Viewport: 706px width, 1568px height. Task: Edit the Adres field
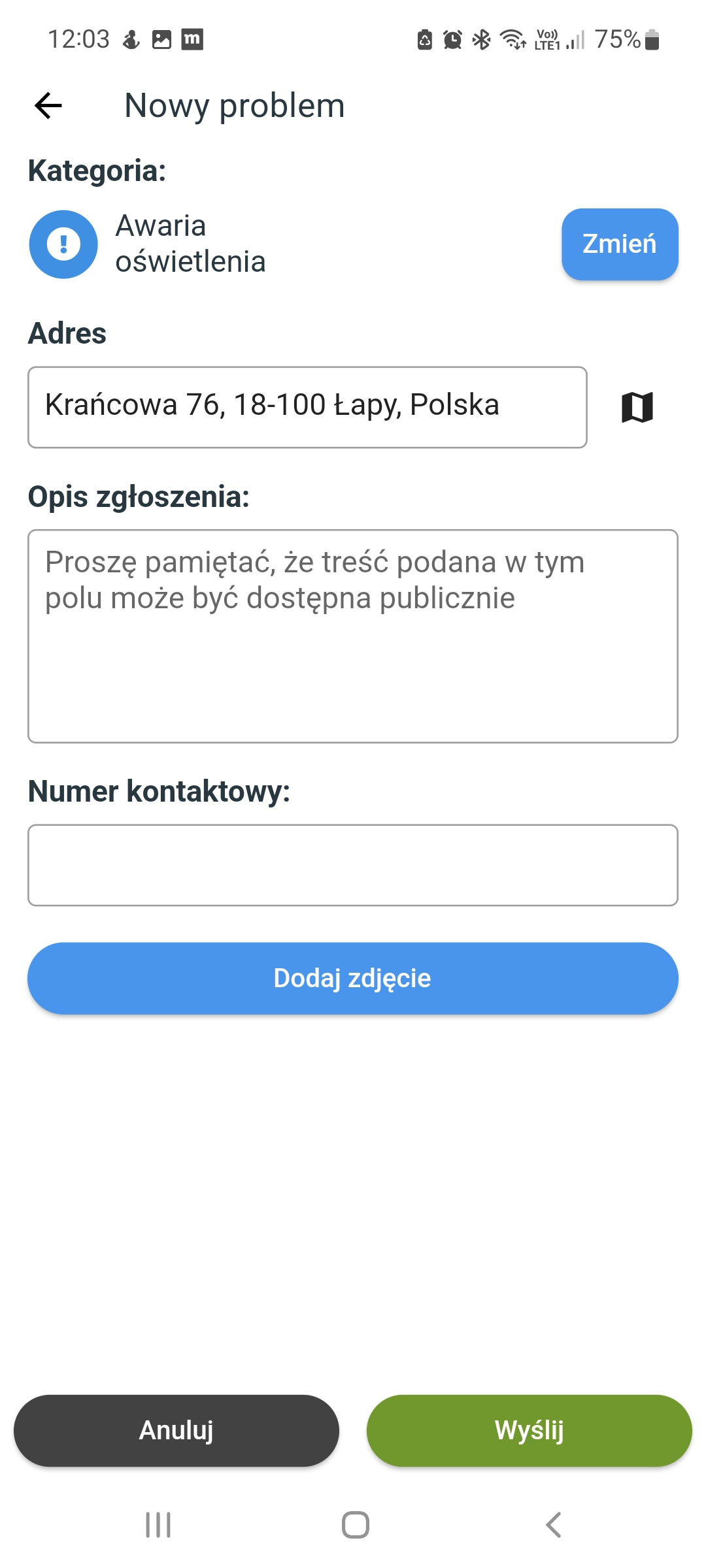tap(307, 407)
